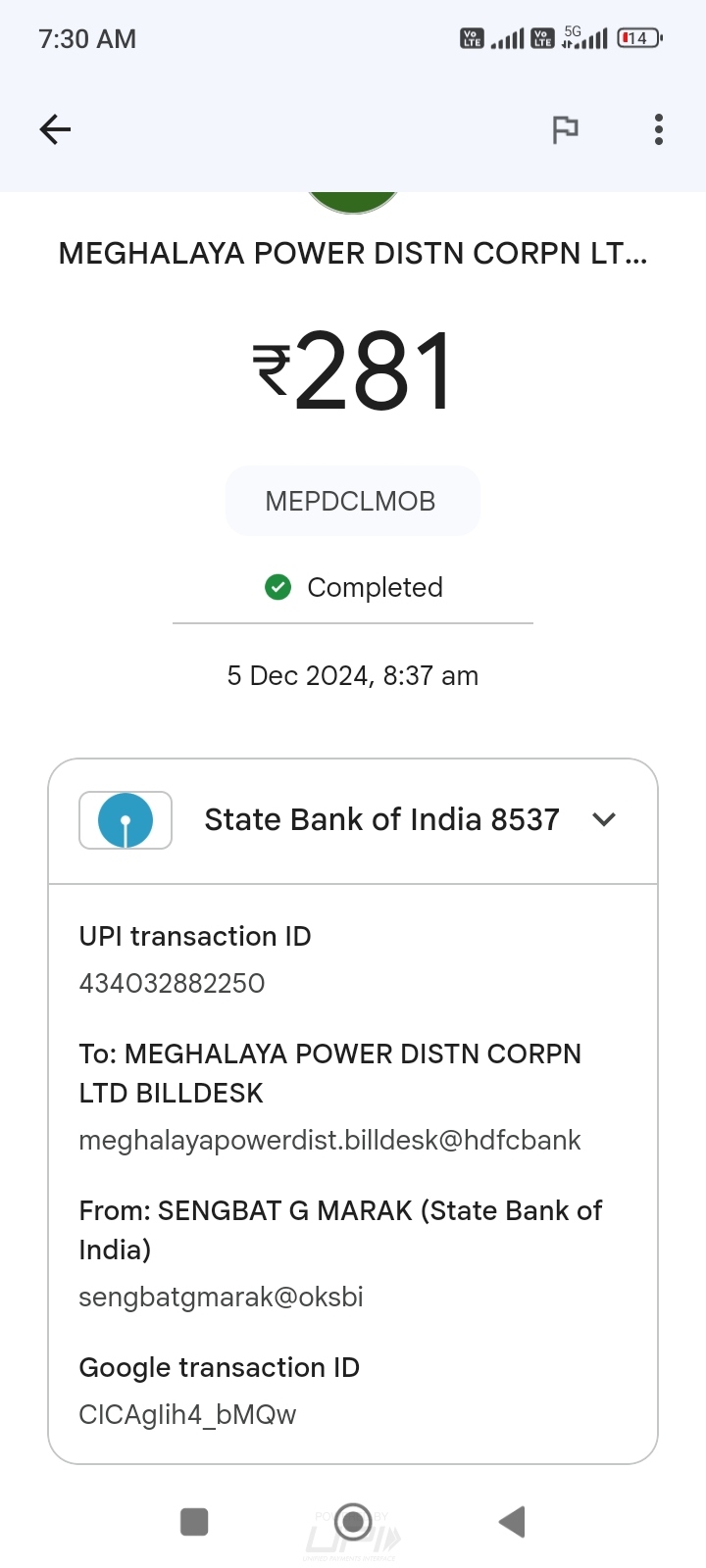Tap the MEPDCLMOB chip
Image resolution: width=706 pixels, height=1568 pixels.
[x=352, y=501]
